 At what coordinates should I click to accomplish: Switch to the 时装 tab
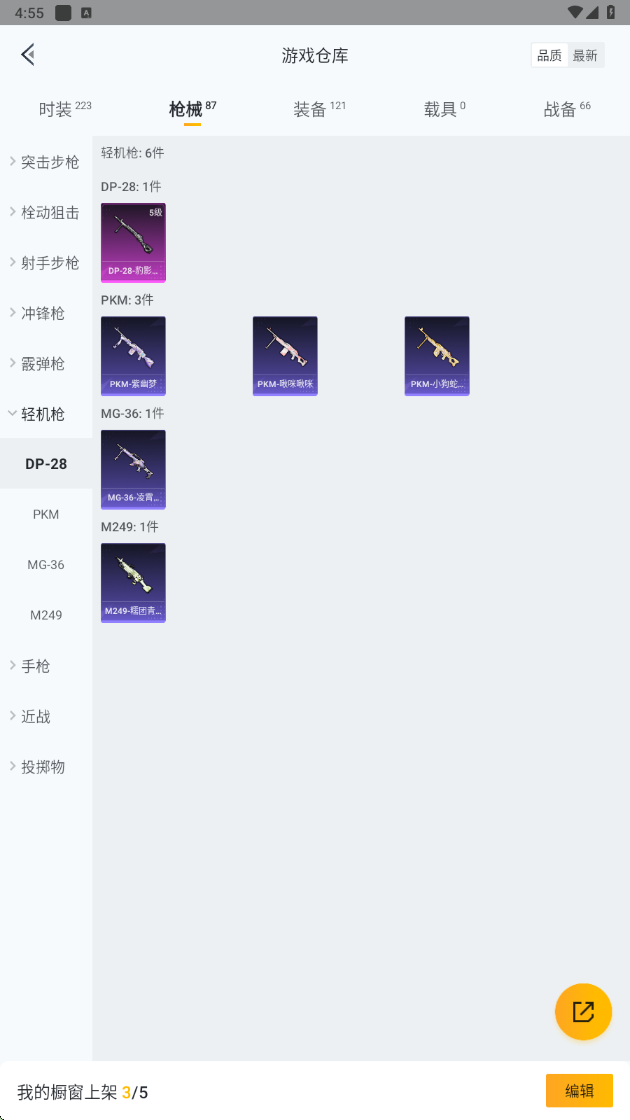coord(64,109)
